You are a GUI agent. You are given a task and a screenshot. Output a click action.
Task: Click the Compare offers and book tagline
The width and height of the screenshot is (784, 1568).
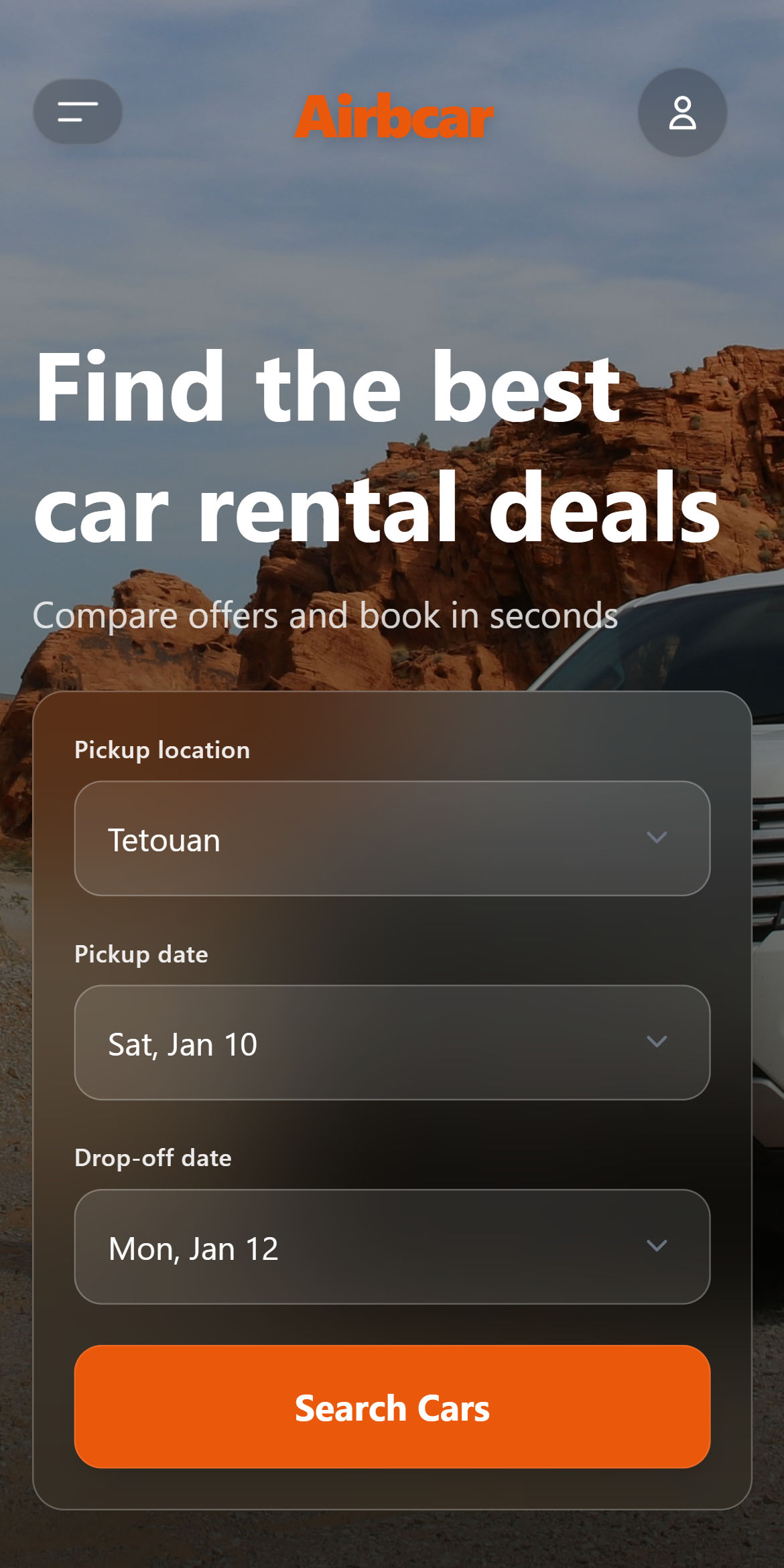tap(327, 616)
